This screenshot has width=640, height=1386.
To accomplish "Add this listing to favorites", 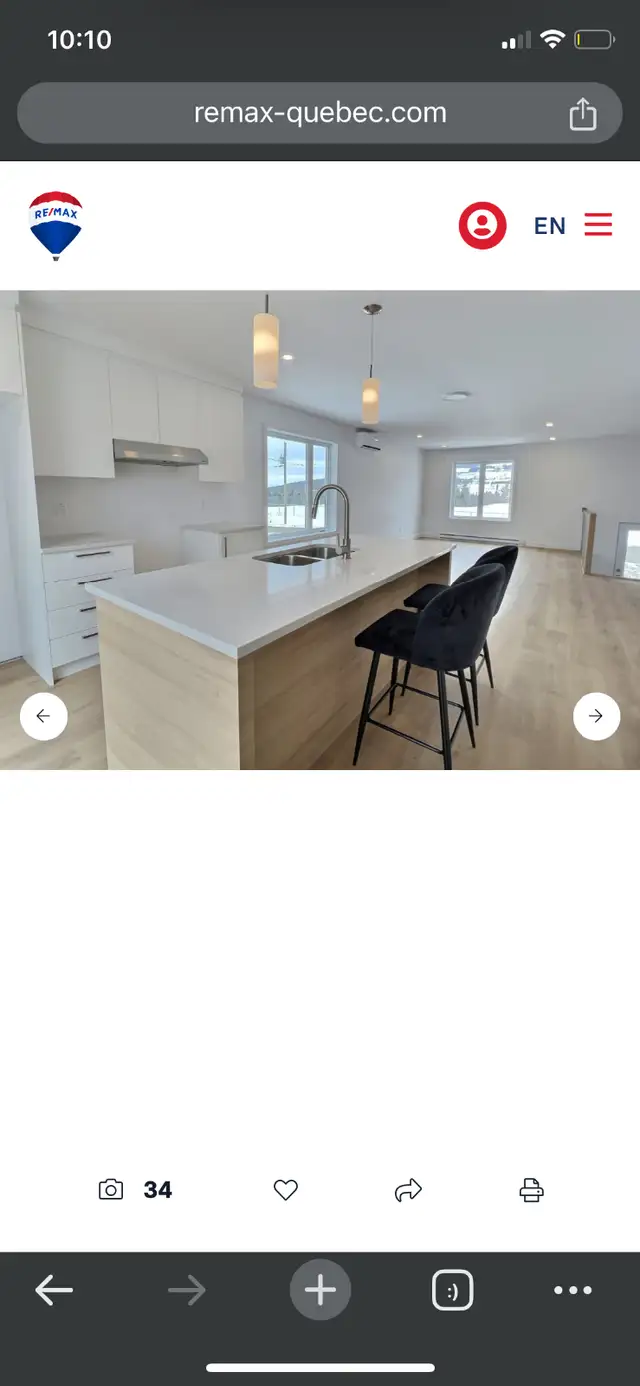I will click(x=286, y=1190).
